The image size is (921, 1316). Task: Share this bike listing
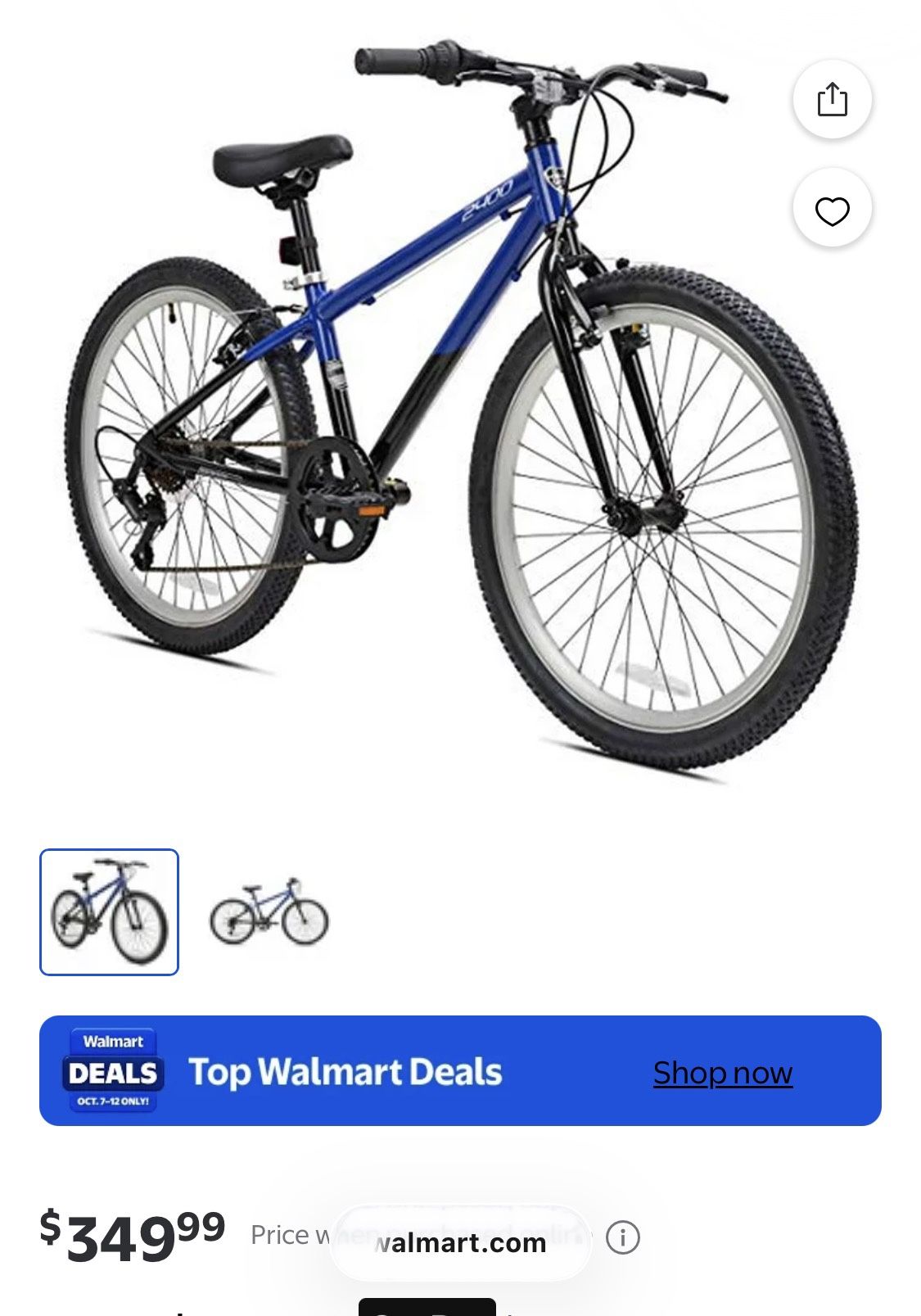pyautogui.click(x=832, y=99)
